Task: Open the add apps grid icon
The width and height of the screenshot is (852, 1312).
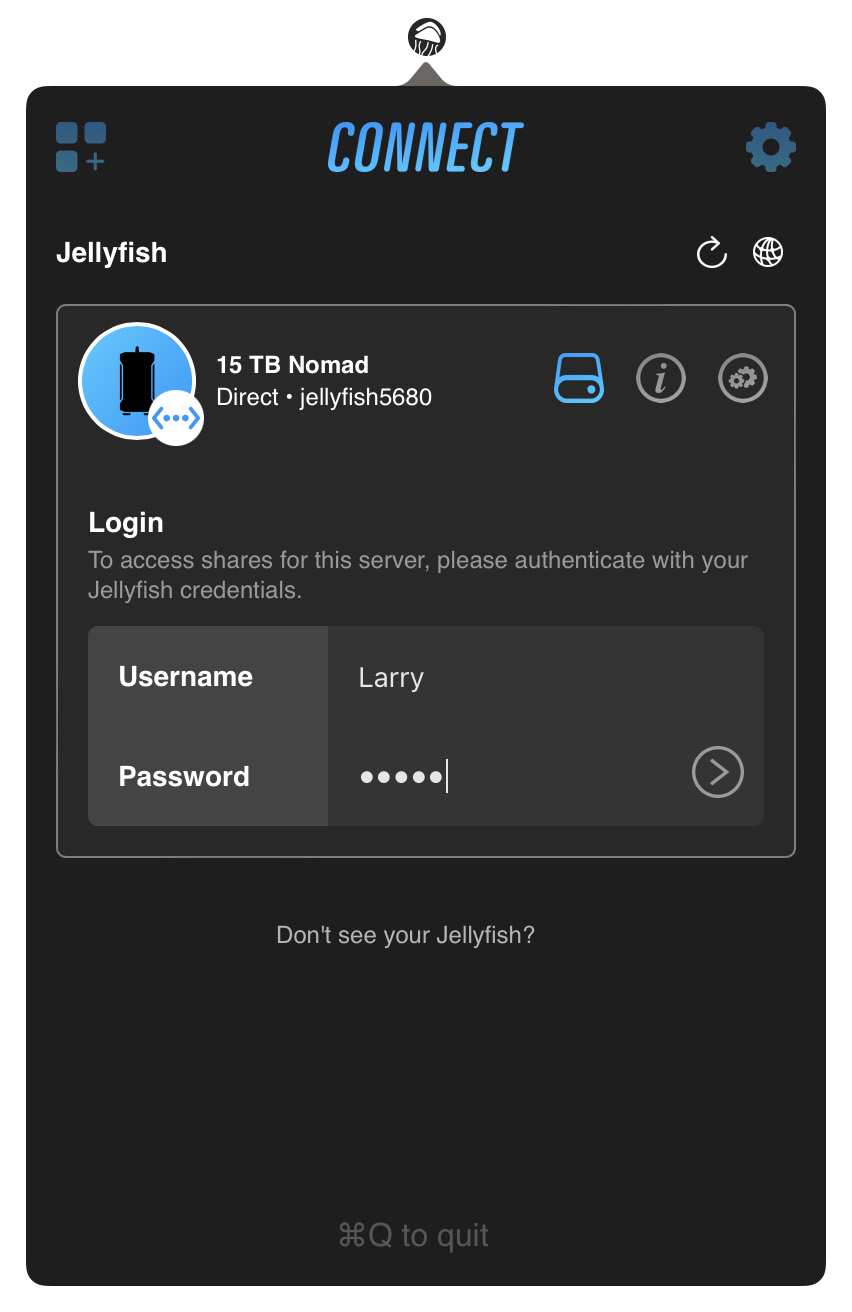Action: (81, 147)
